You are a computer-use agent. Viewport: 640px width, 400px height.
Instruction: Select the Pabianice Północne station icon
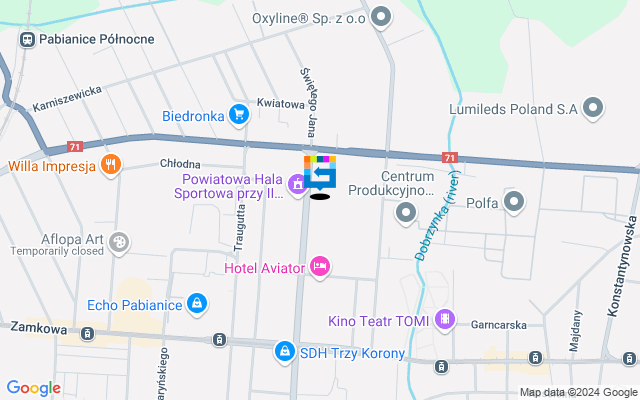click(27, 40)
